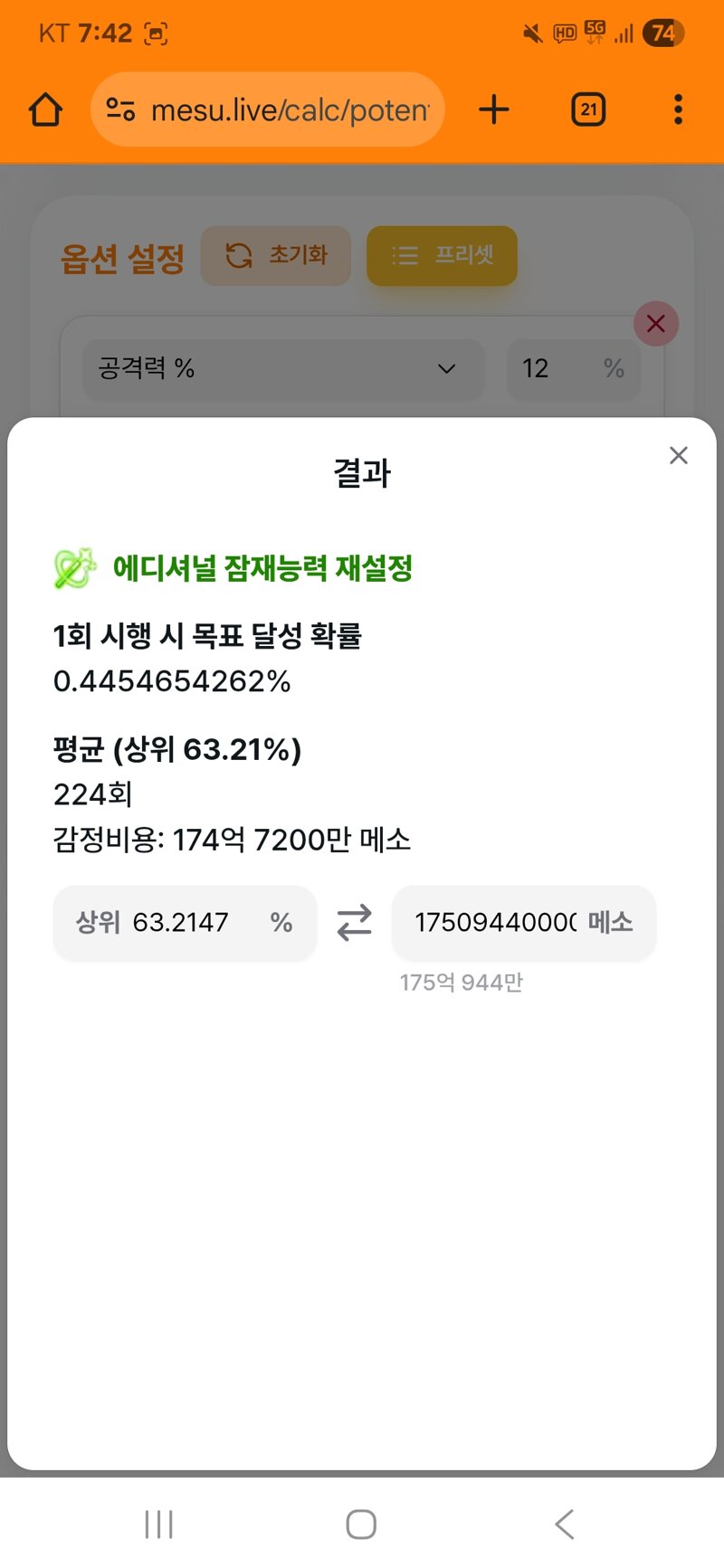The height and width of the screenshot is (1568, 724).
Task: Edit the 메소 amount field
Action: [x=523, y=922]
